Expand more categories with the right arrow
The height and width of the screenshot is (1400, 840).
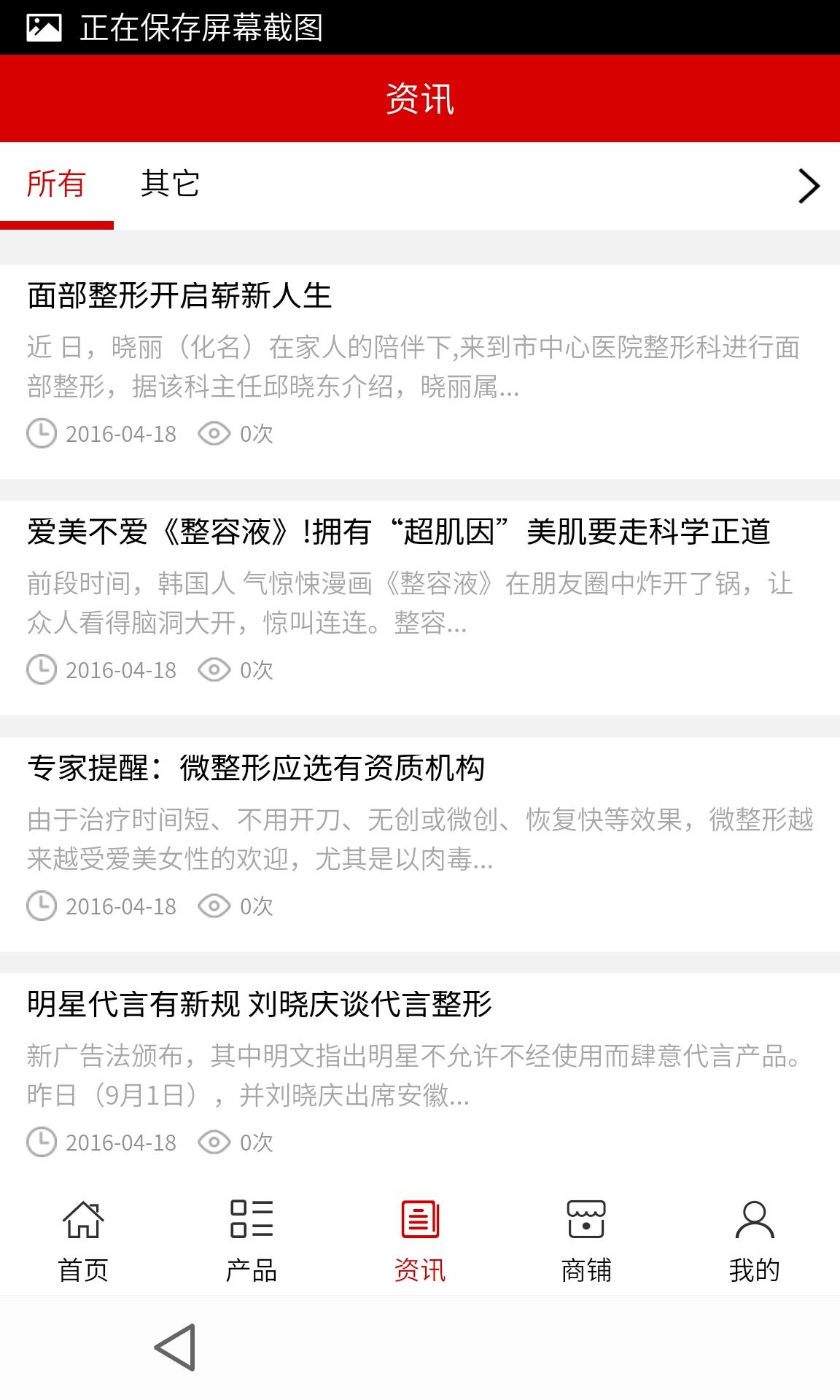[x=808, y=186]
